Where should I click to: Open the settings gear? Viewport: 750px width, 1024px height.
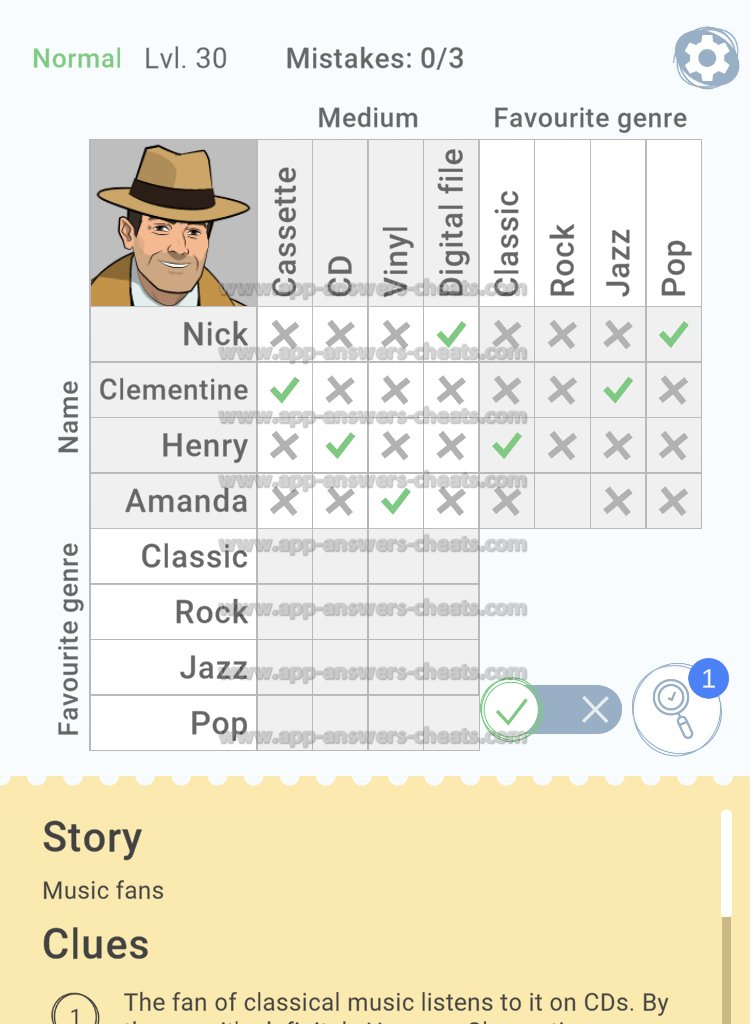[x=706, y=60]
